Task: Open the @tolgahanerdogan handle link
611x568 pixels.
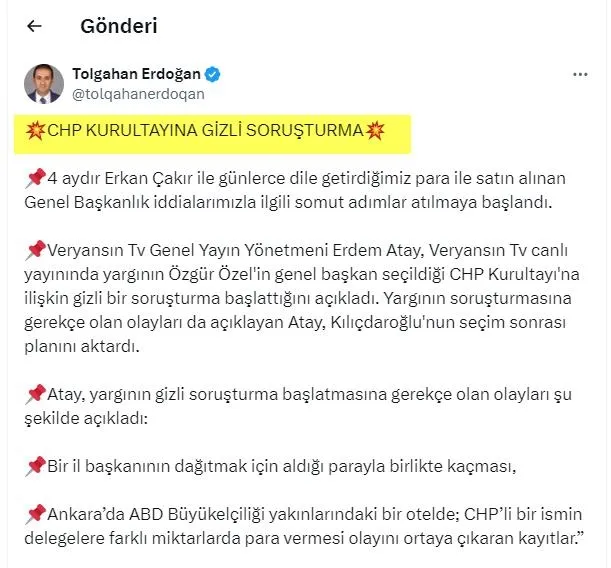Action: click(x=138, y=94)
